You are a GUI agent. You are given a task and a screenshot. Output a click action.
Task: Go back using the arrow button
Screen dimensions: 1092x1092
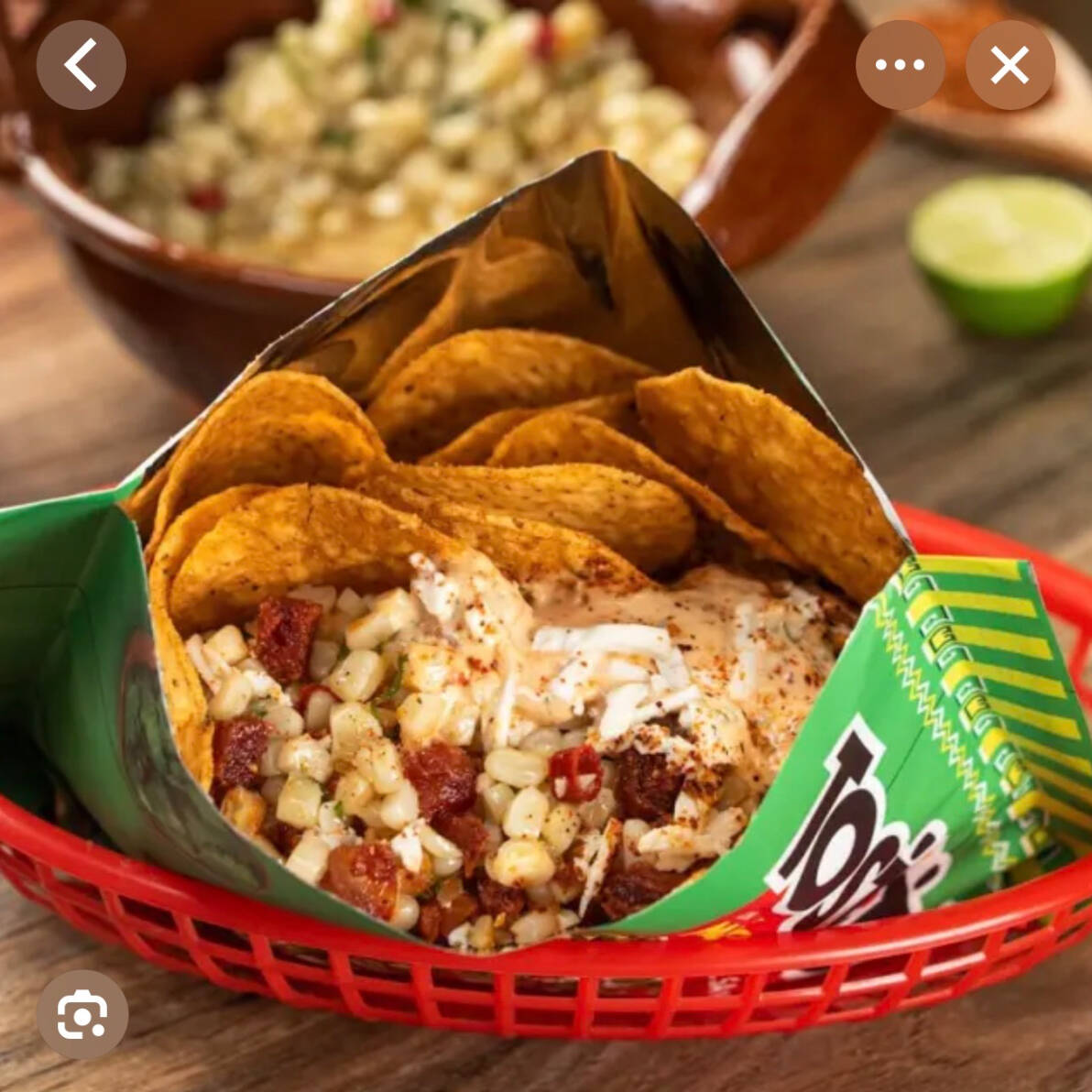point(81,65)
